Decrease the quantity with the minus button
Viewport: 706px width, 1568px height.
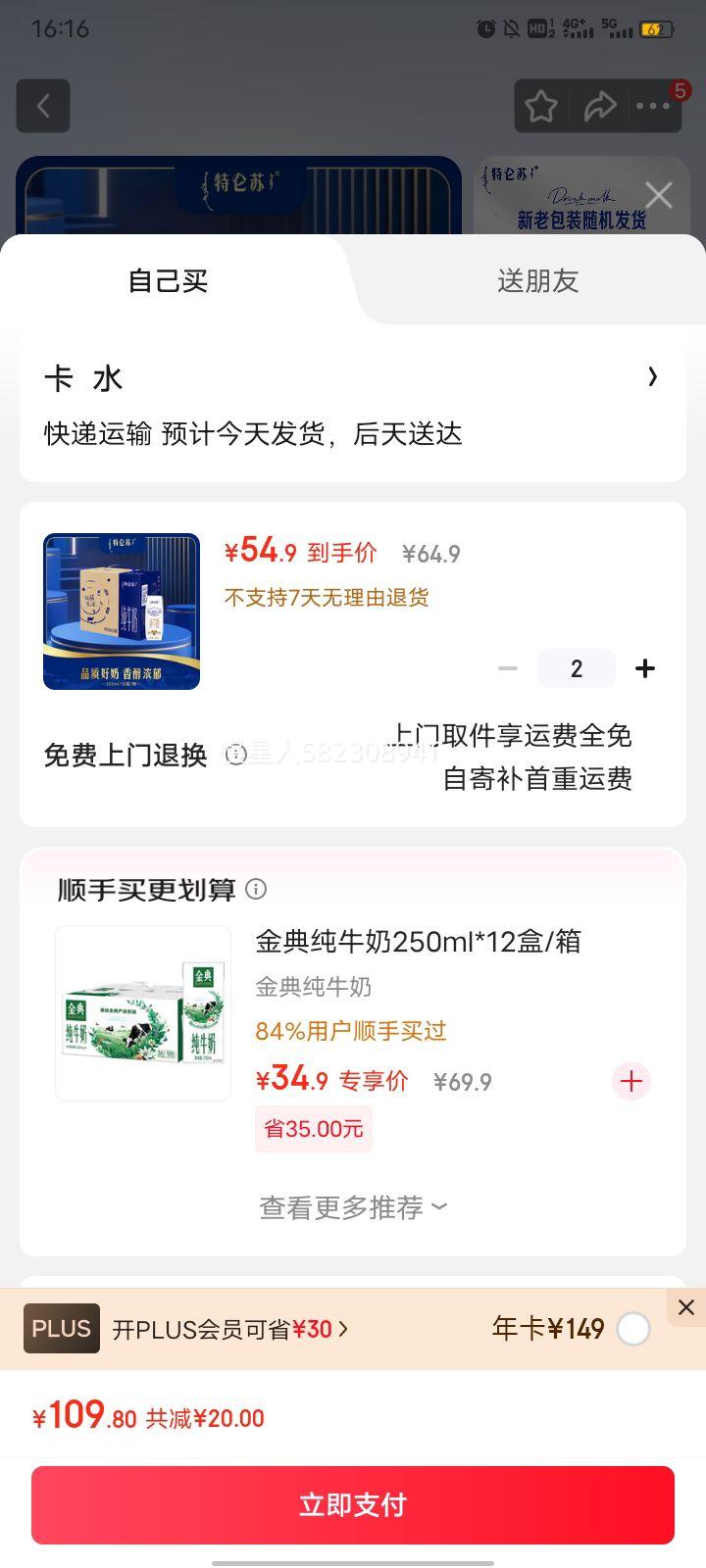click(508, 668)
